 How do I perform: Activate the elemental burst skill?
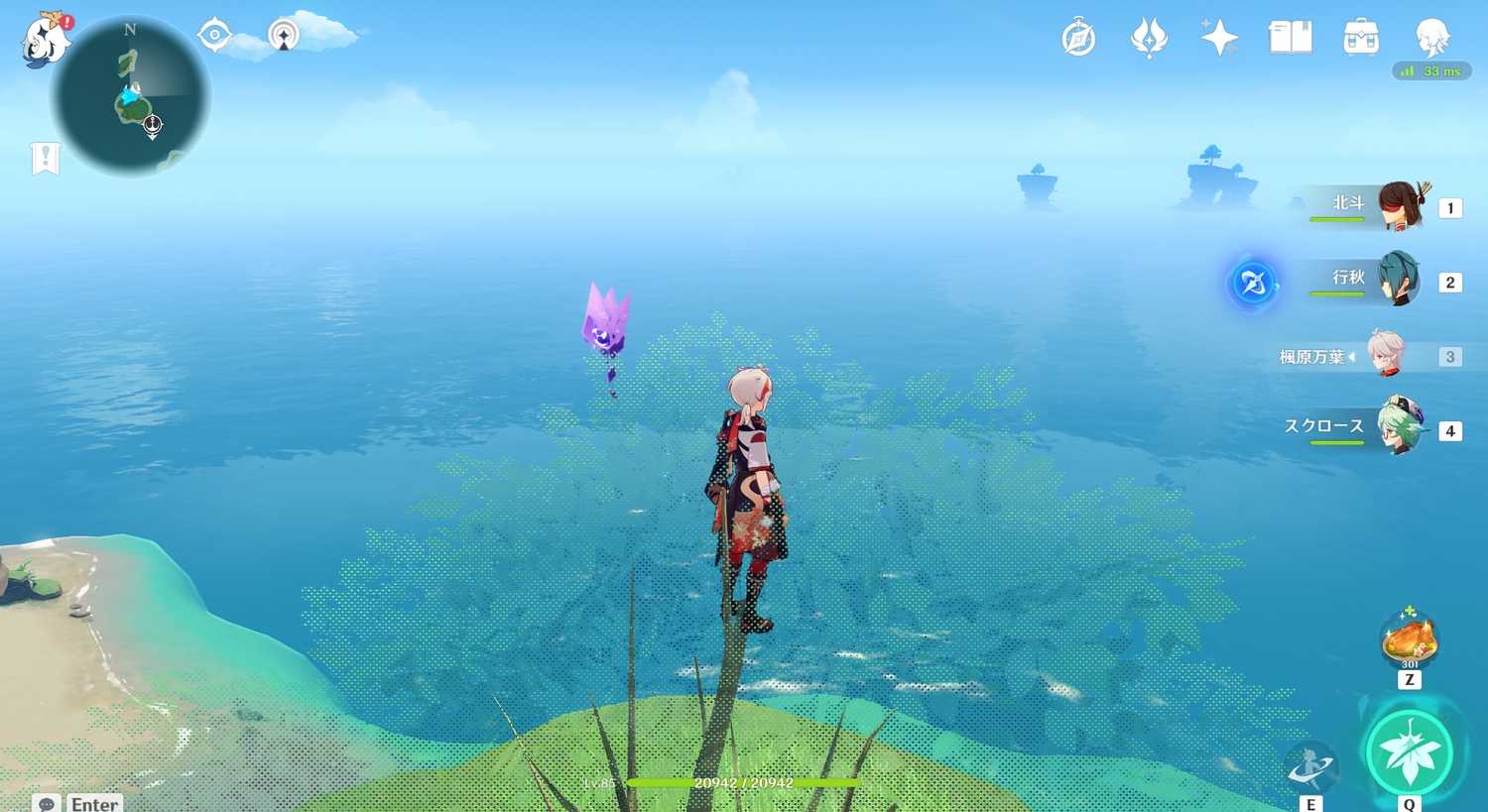[x=1409, y=754]
